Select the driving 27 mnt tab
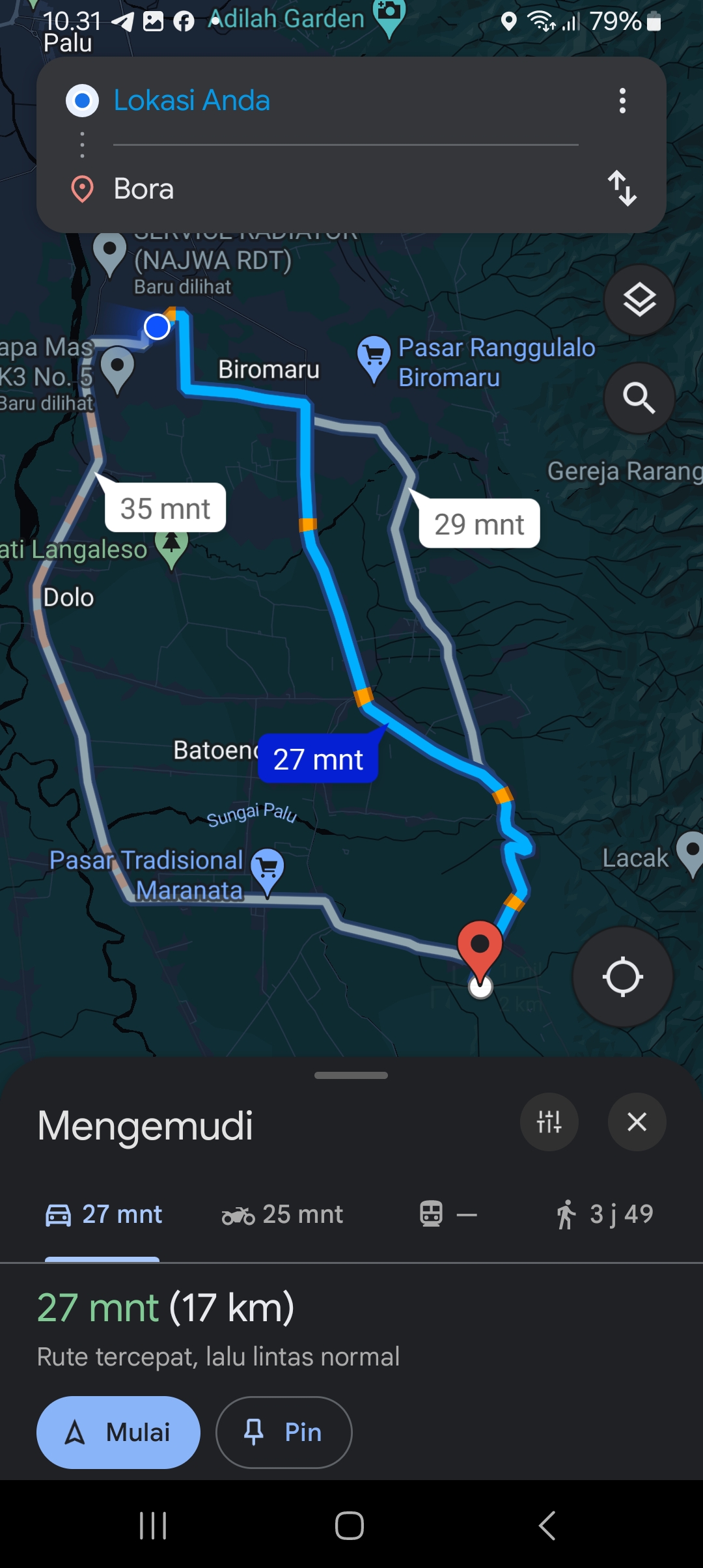Screen dimensions: 703x1568 (x=103, y=1214)
